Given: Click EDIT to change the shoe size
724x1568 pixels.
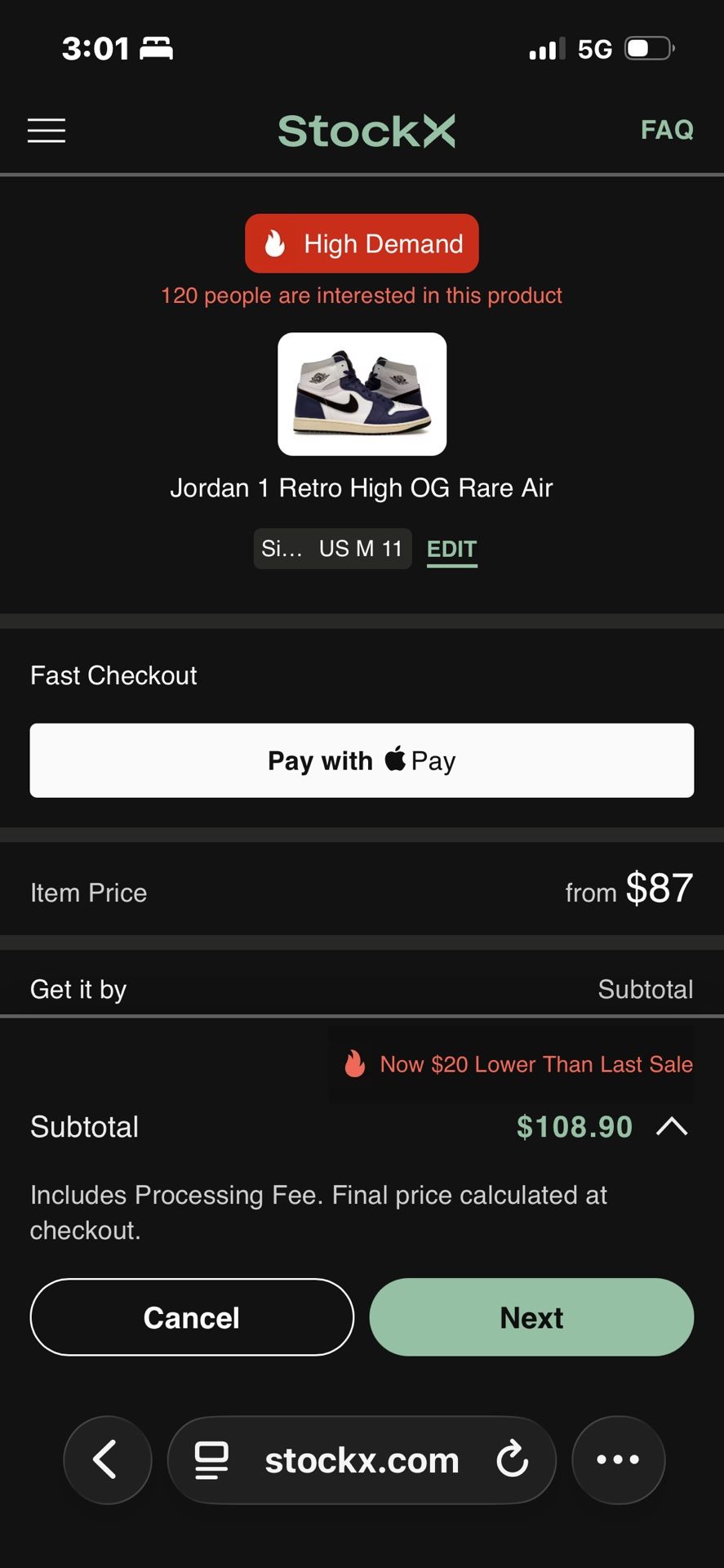Looking at the screenshot, I should point(451,548).
